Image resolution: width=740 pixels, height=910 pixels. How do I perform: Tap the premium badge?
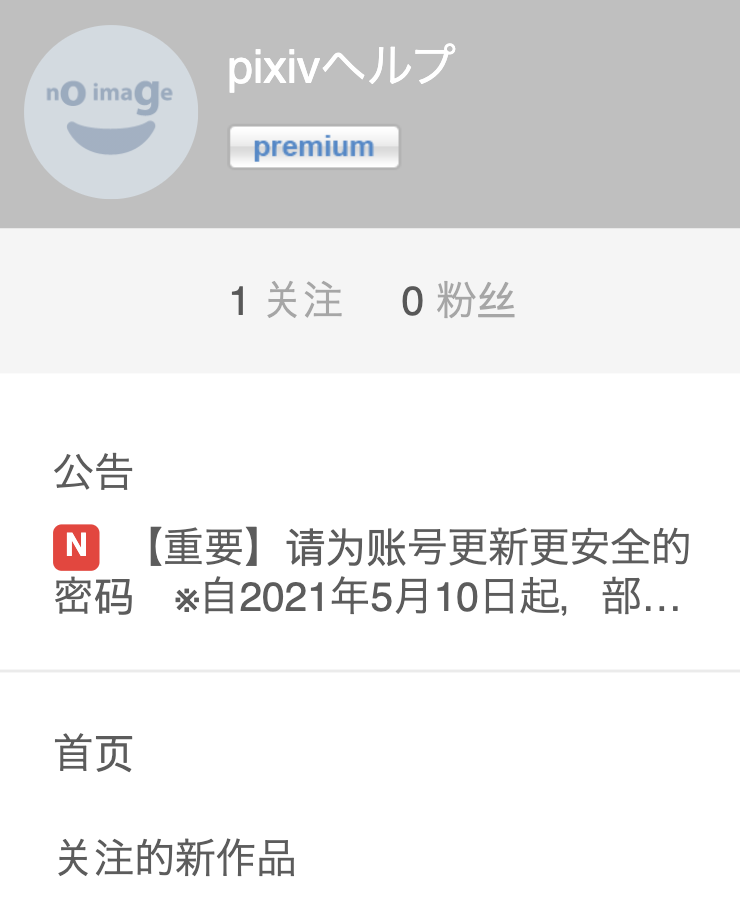pos(314,147)
